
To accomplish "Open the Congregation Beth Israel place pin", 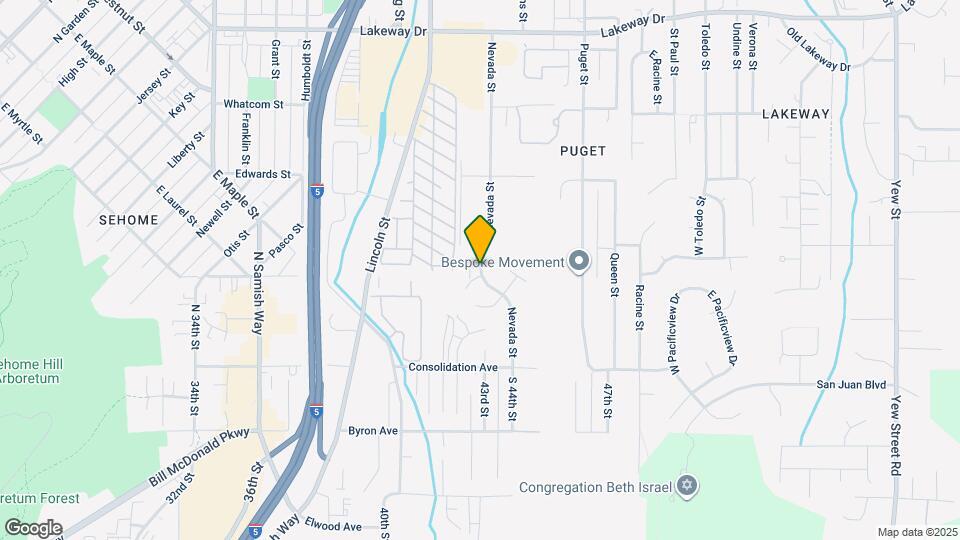I will tap(687, 487).
